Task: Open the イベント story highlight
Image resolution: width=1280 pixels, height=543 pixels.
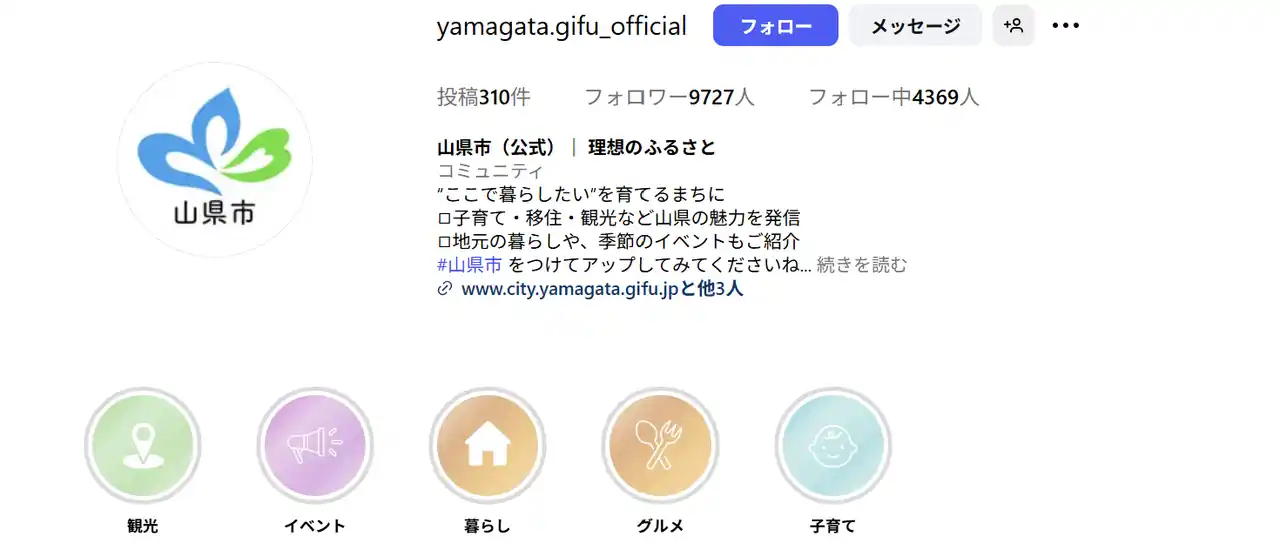Action: 315,445
